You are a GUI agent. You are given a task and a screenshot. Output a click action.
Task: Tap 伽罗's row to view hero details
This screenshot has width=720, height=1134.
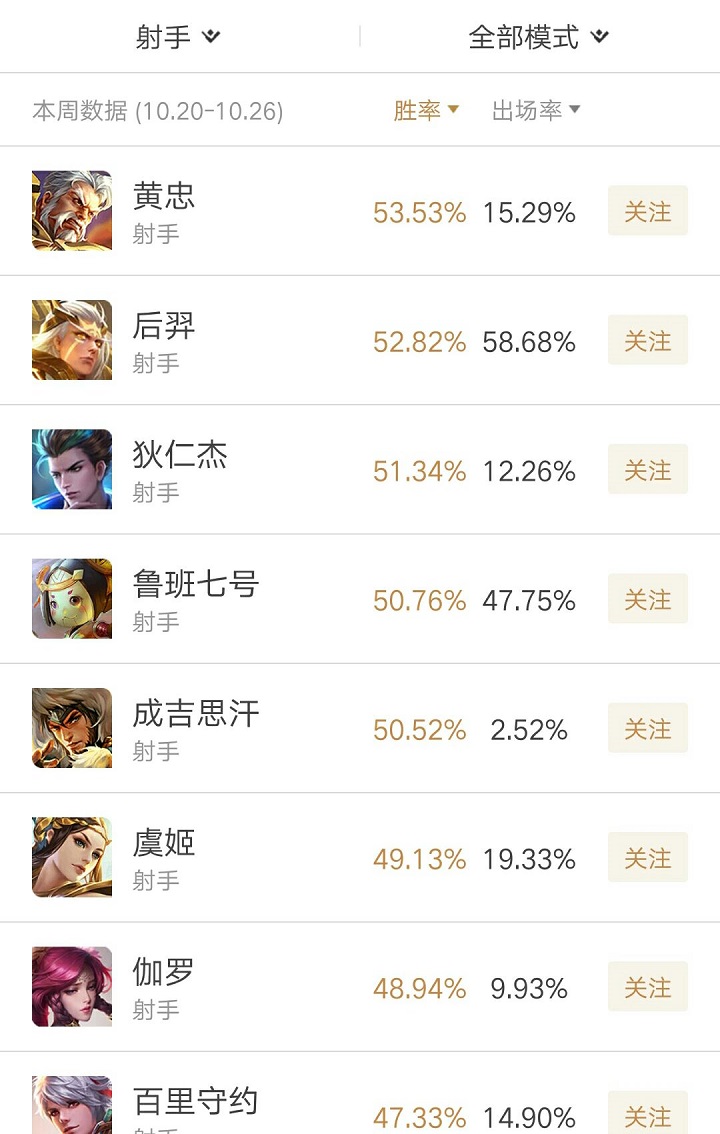click(300, 986)
